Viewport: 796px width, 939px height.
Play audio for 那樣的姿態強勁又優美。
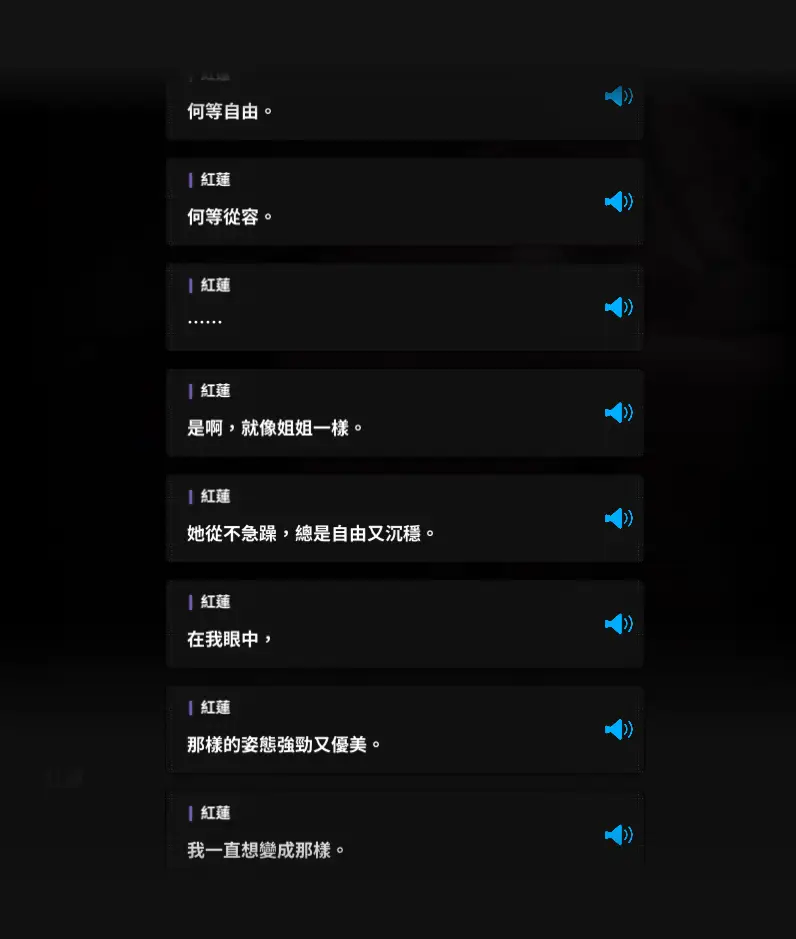pyautogui.click(x=618, y=730)
